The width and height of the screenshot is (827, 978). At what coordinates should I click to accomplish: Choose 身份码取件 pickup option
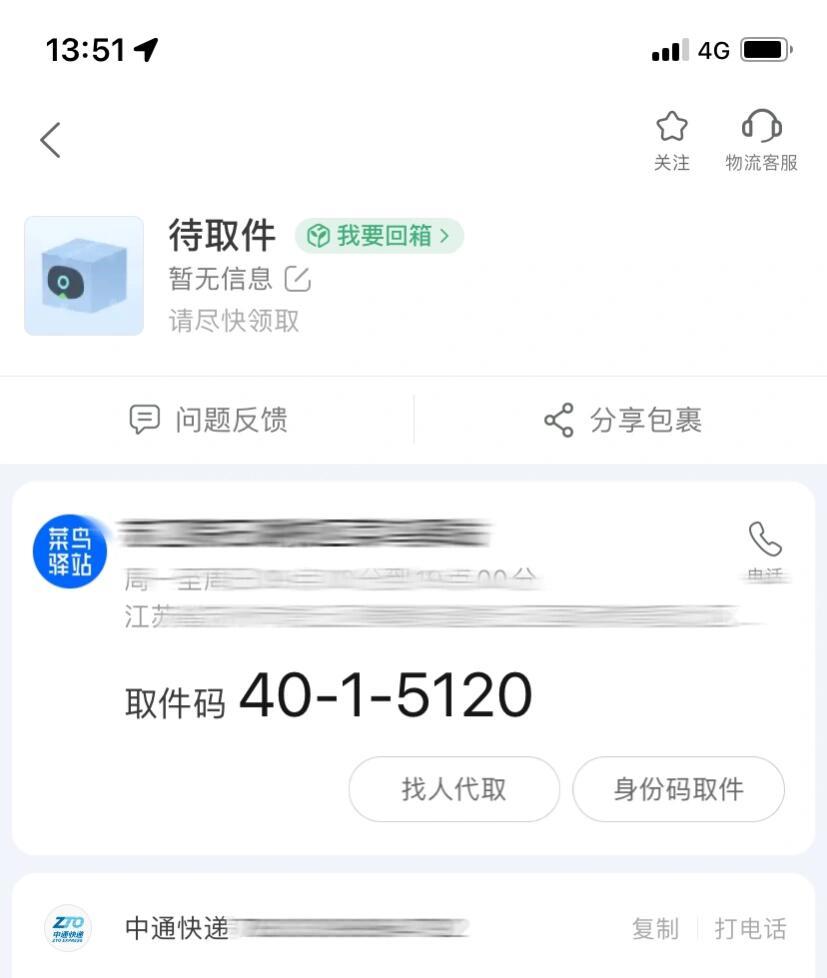point(678,789)
